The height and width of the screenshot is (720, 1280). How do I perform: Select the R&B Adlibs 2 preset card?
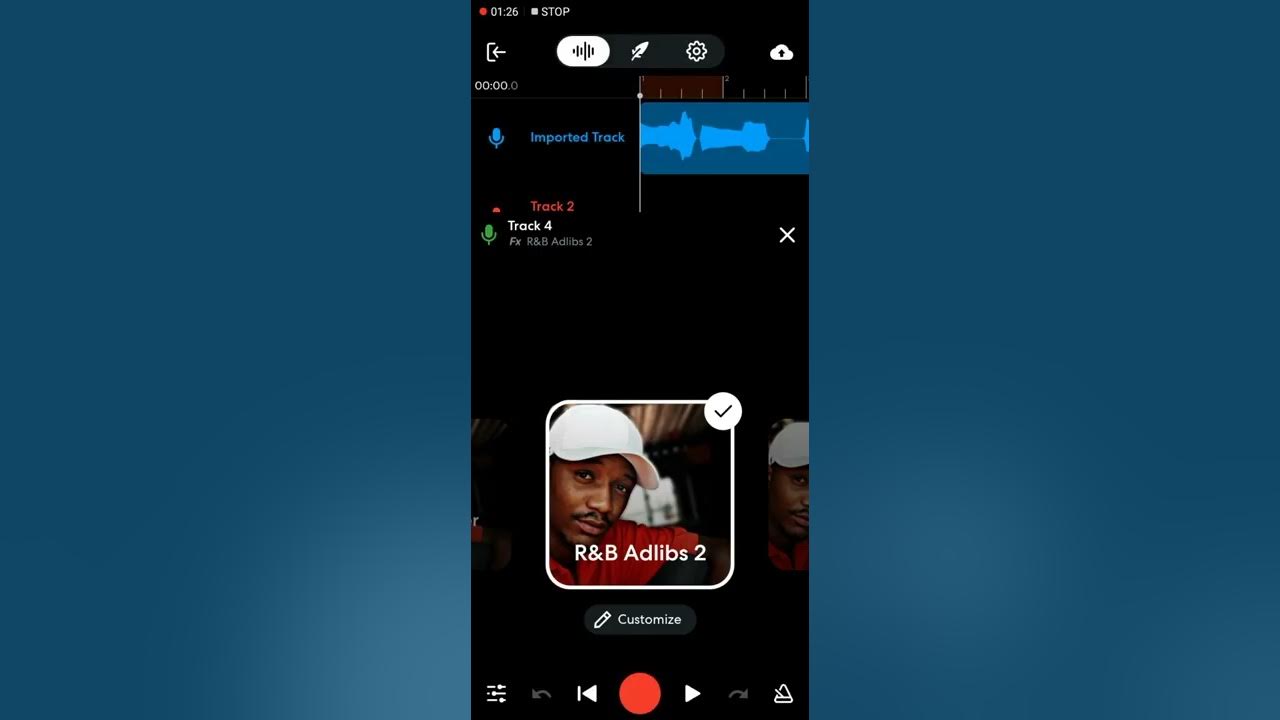[x=640, y=494]
